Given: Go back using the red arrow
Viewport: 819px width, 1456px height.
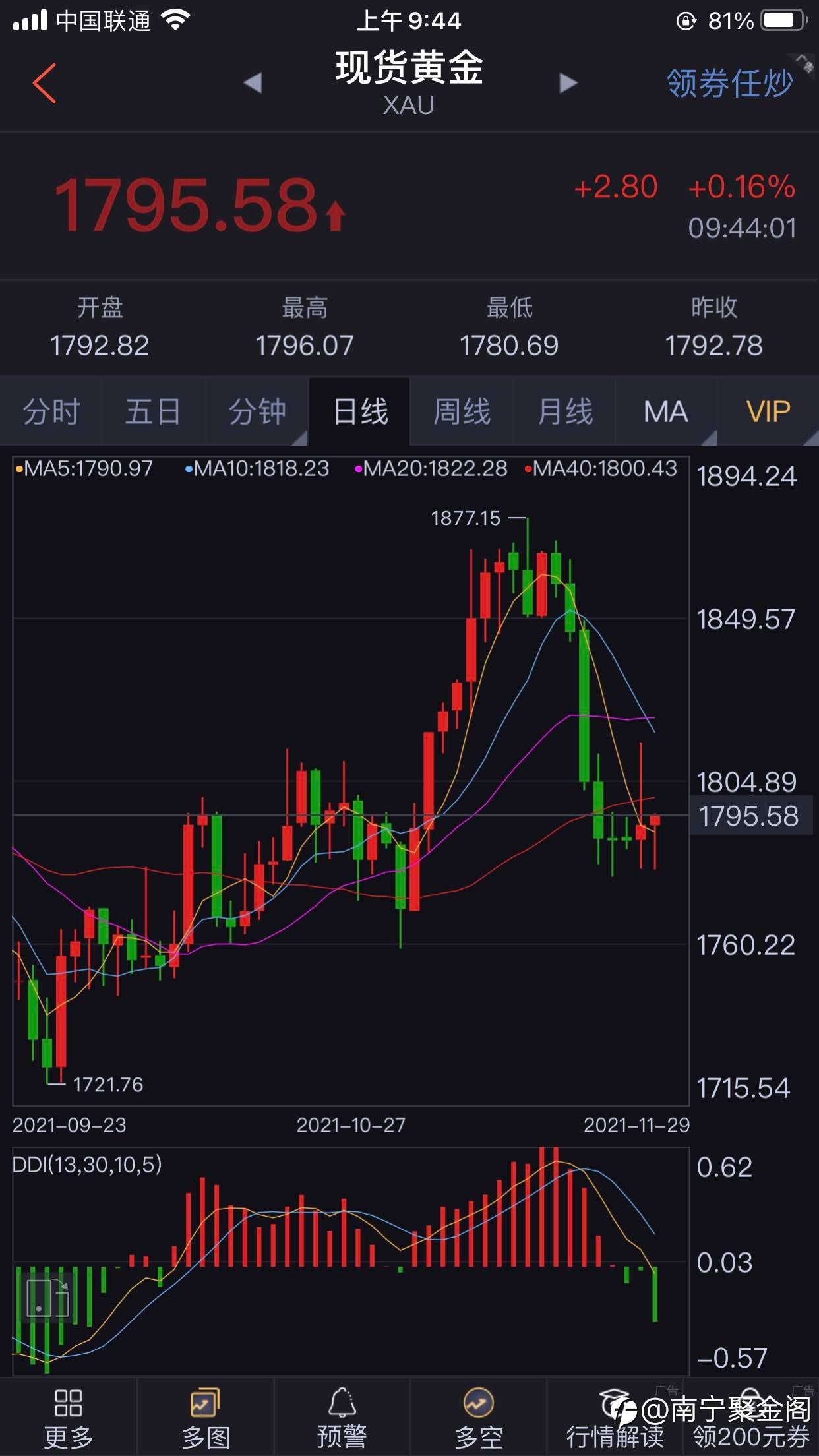Looking at the screenshot, I should coord(45,83).
